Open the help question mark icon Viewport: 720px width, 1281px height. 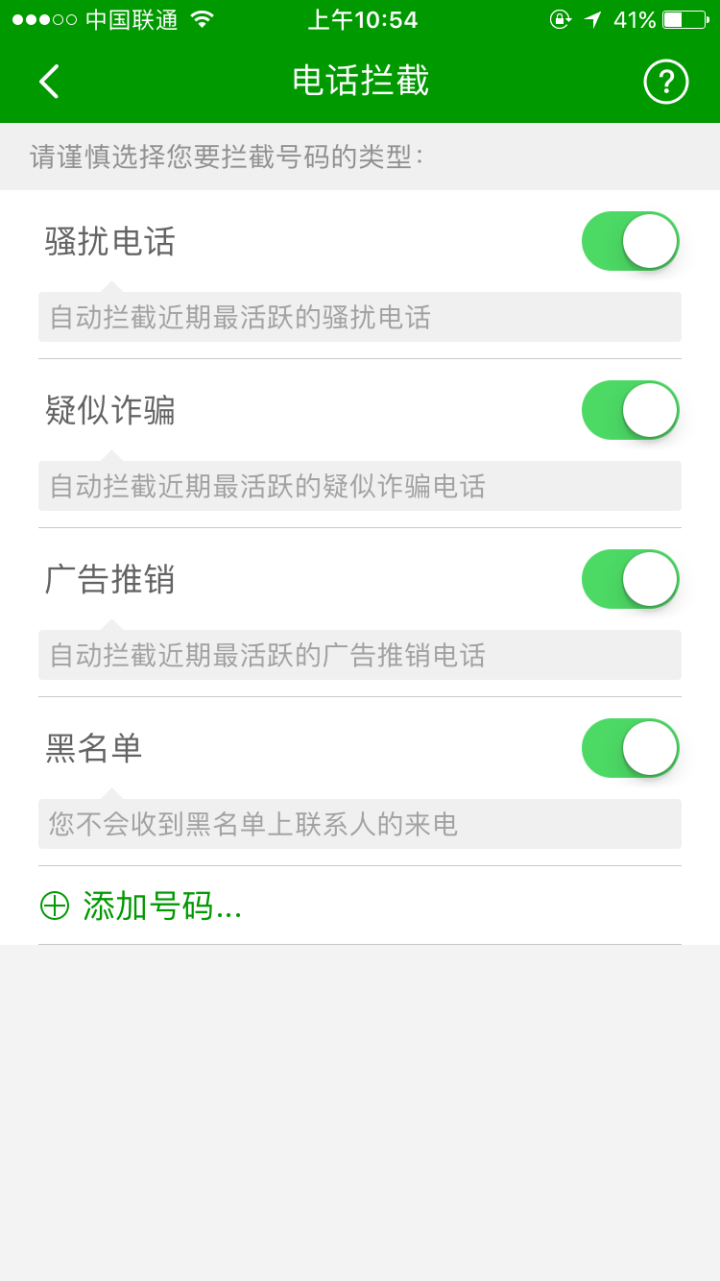point(666,81)
